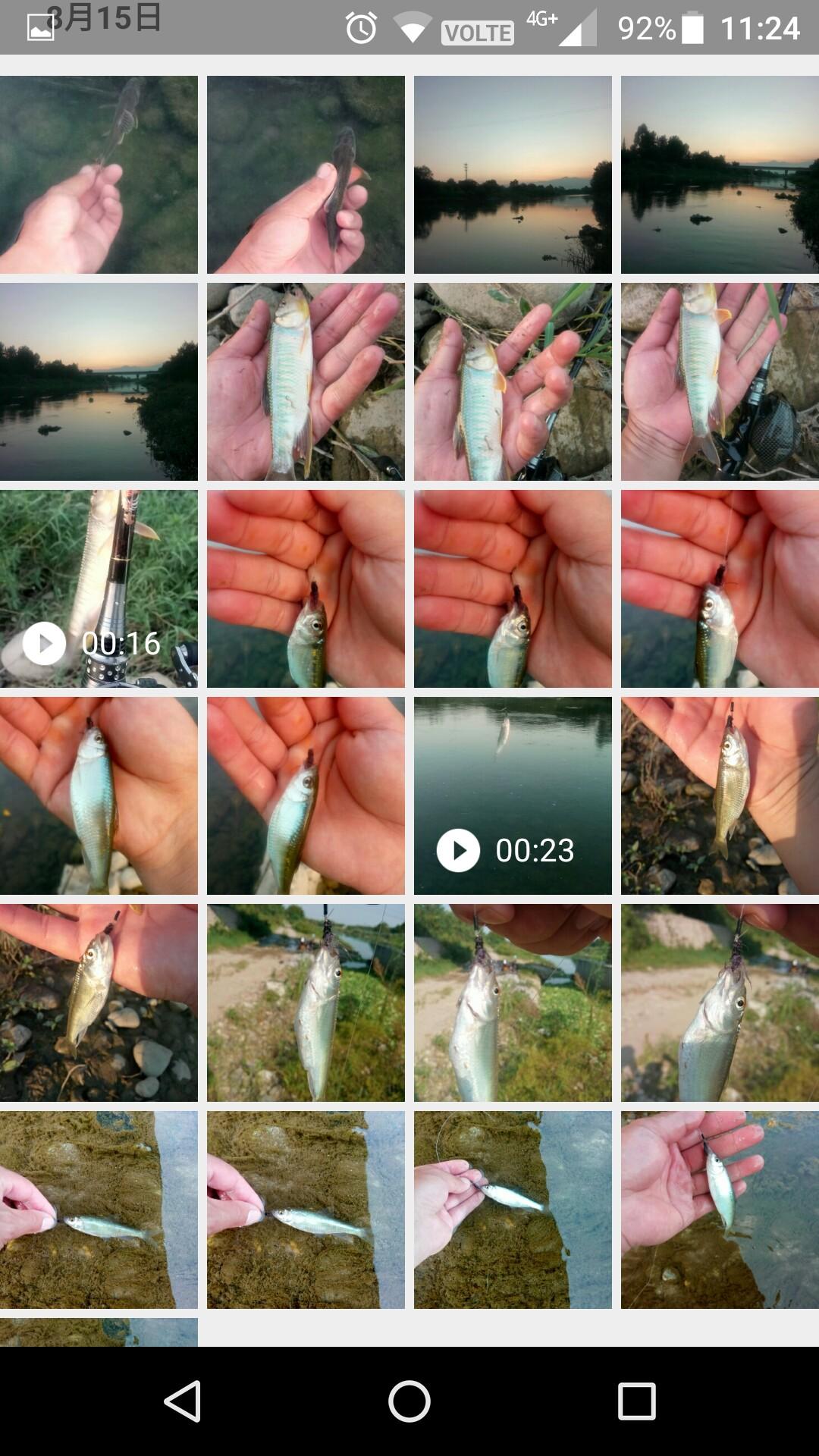Open first photo of hand holding dark fish
This screenshot has width=819, height=1456.
tap(99, 174)
